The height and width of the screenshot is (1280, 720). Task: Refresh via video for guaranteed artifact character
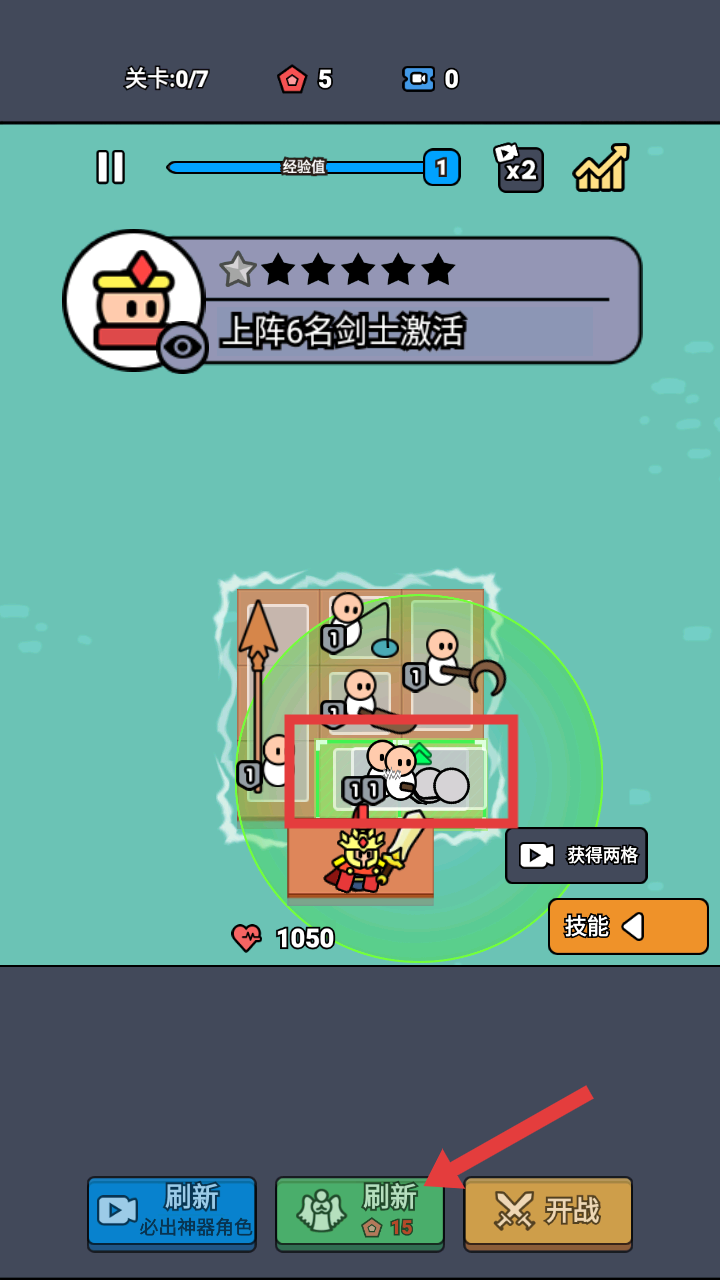pos(172,1211)
